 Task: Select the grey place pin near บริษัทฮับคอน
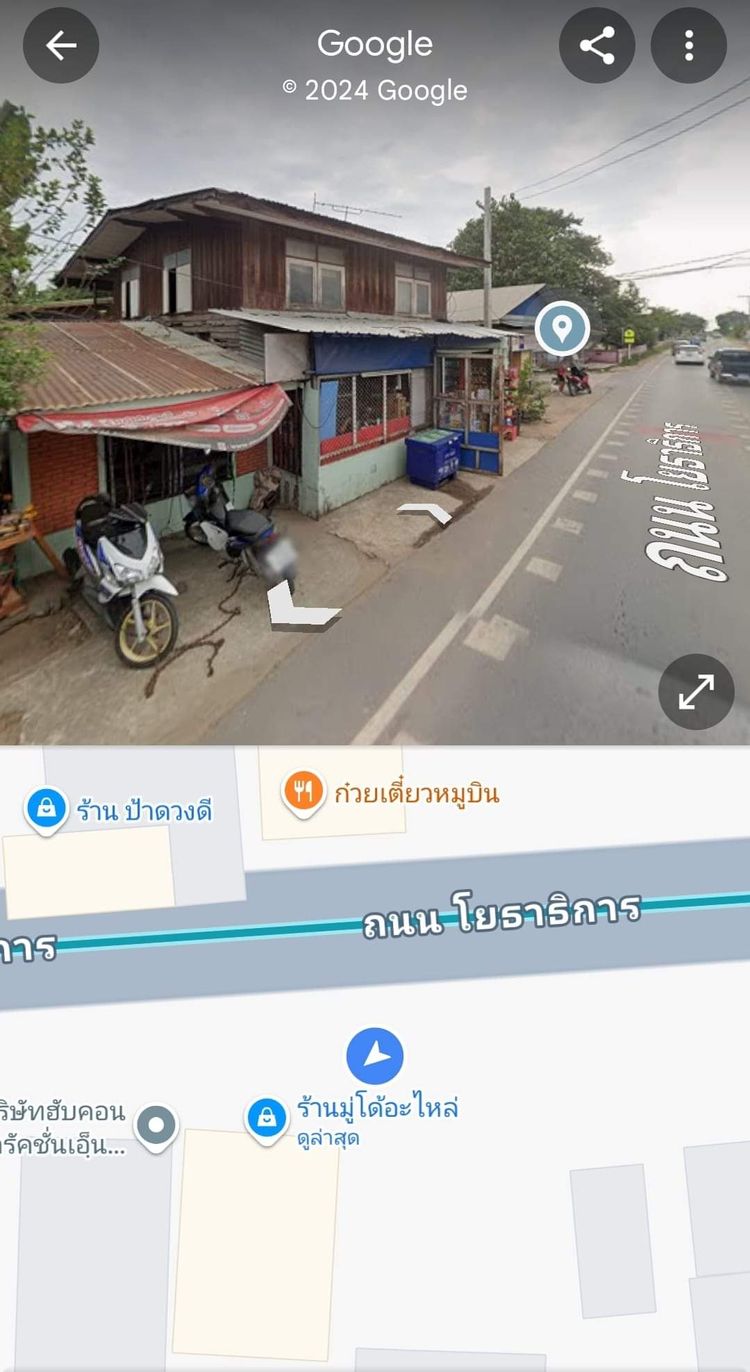tap(156, 1125)
